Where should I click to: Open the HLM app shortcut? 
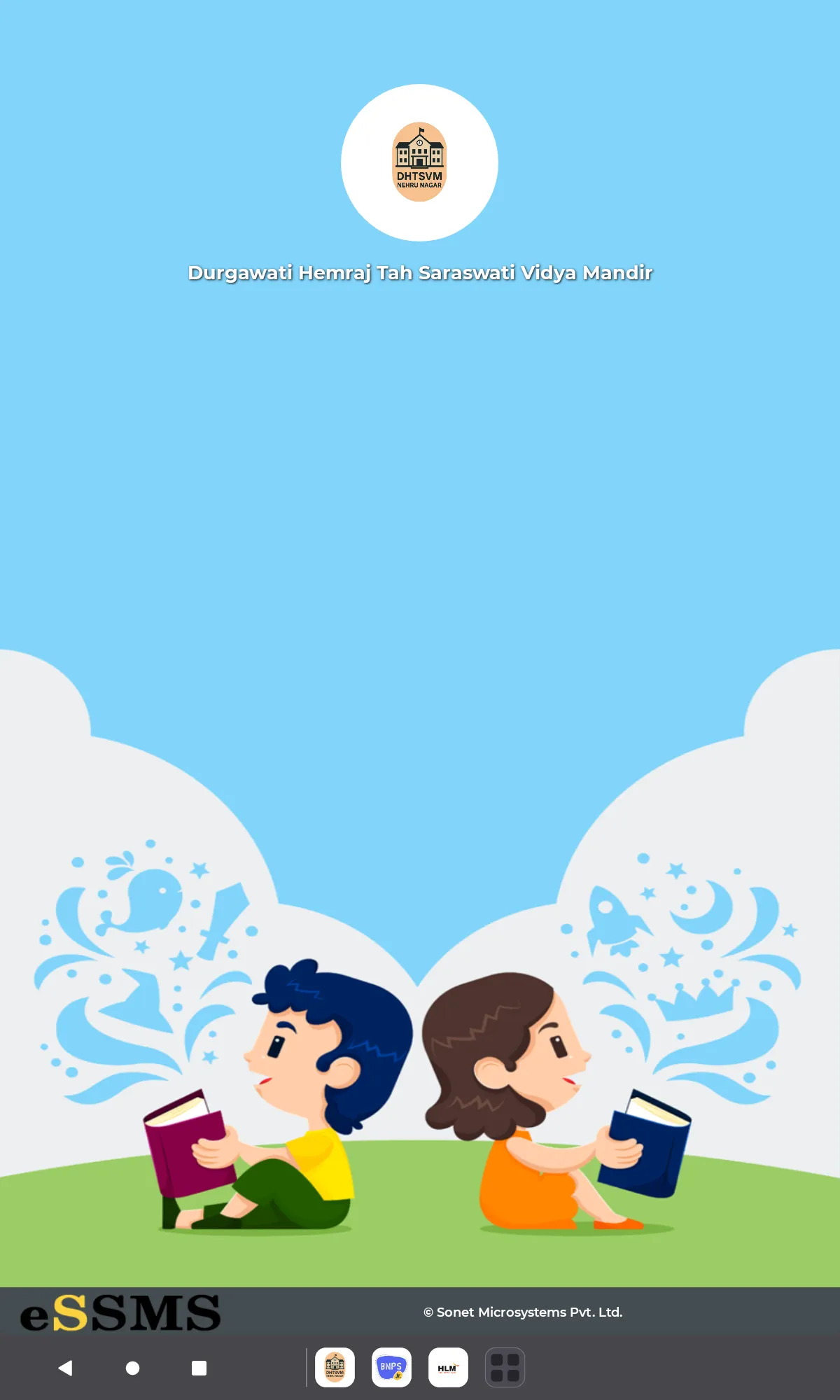tap(448, 1367)
